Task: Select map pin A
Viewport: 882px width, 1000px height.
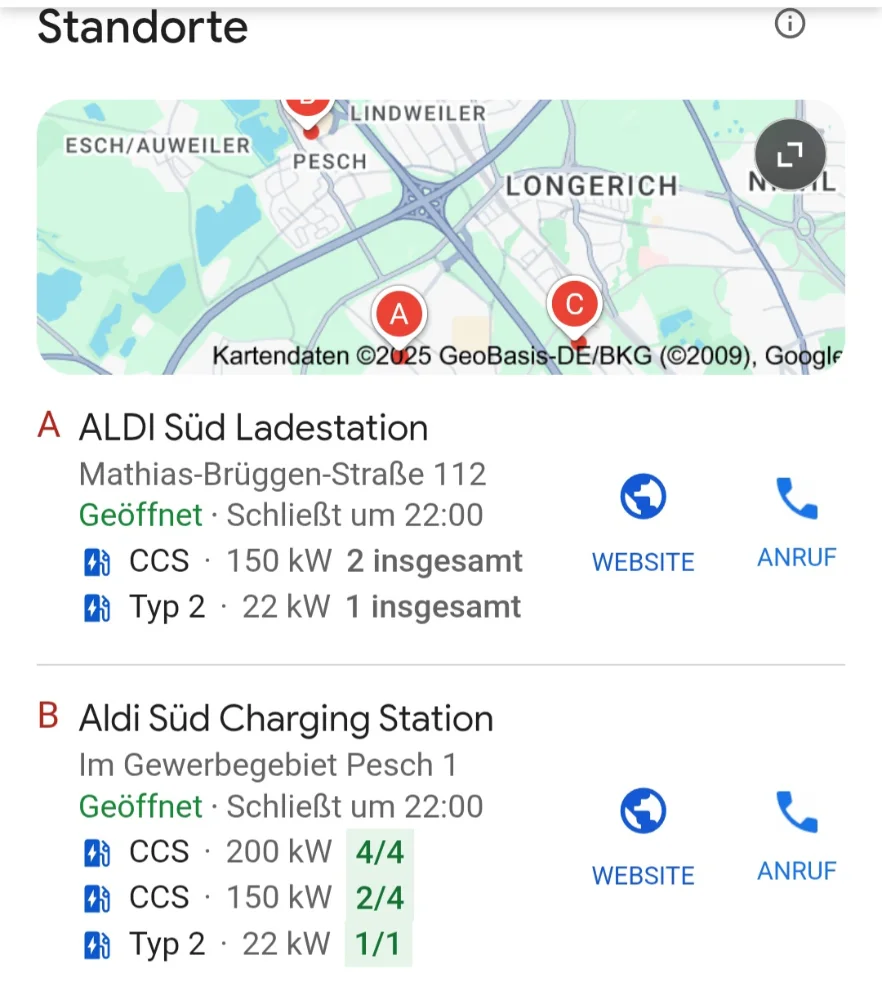Action: click(399, 316)
